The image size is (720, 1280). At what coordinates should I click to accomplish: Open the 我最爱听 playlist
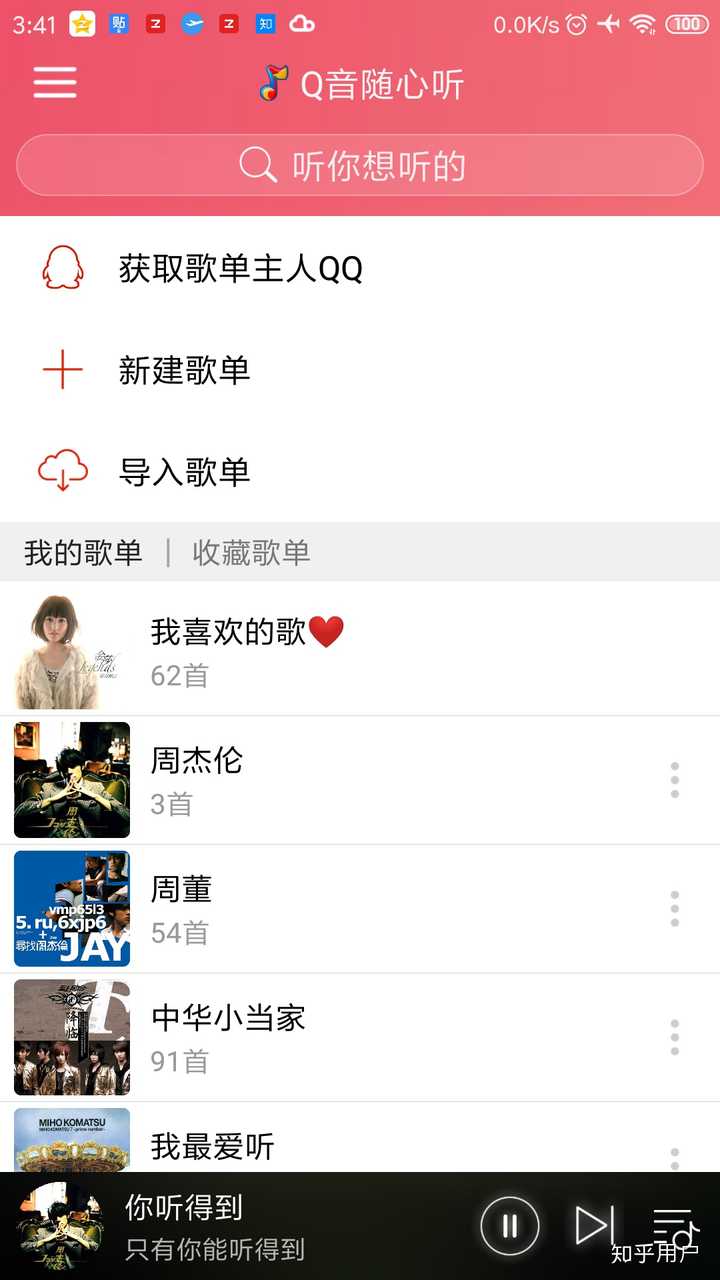click(300, 1147)
